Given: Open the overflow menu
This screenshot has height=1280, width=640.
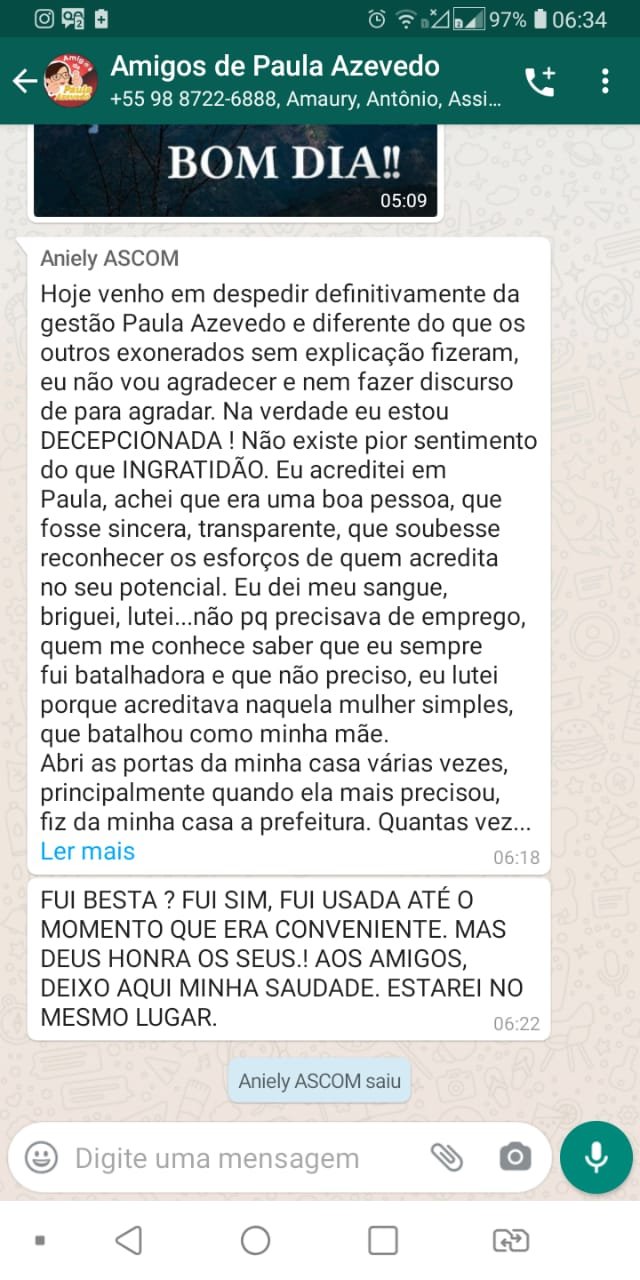Looking at the screenshot, I should click(x=605, y=82).
